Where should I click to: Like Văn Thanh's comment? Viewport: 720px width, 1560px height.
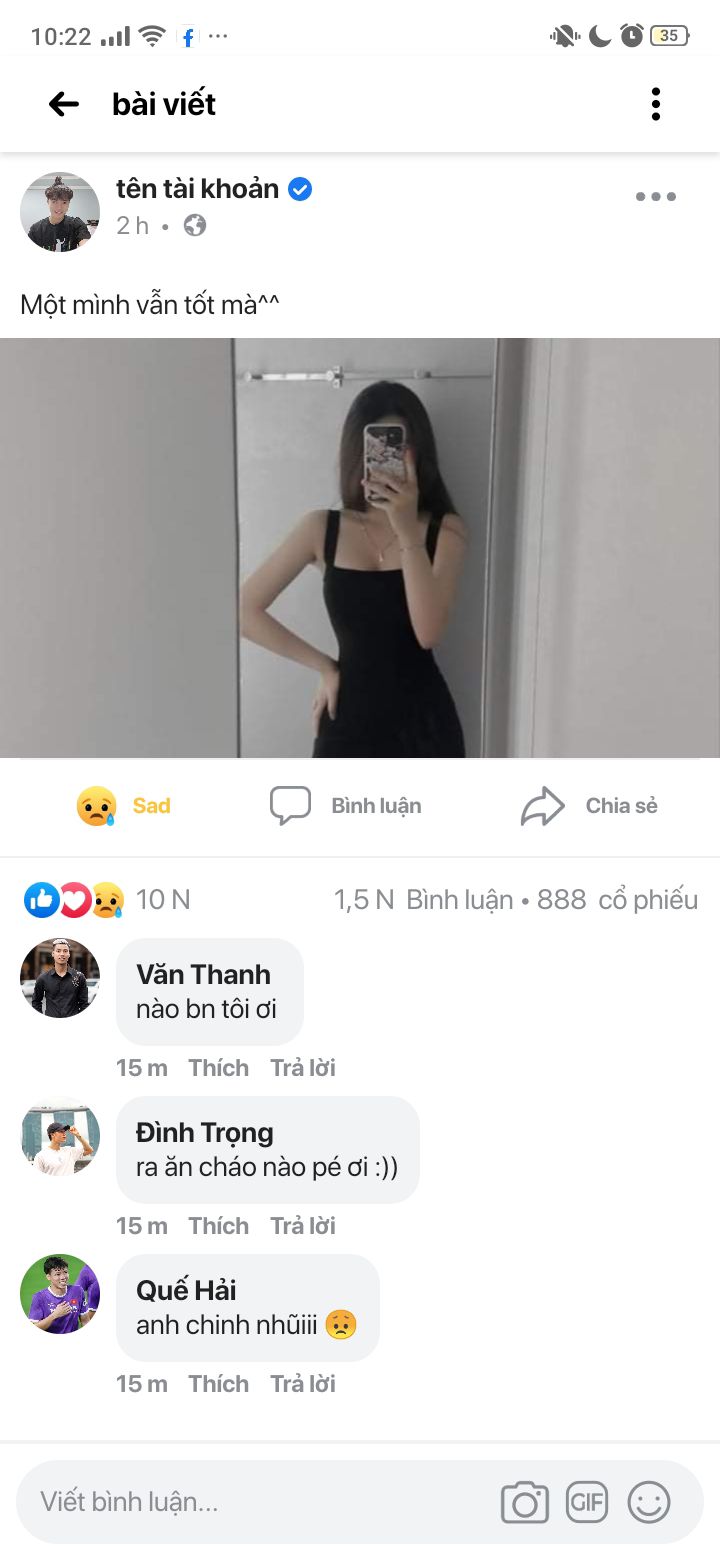[x=218, y=1068]
